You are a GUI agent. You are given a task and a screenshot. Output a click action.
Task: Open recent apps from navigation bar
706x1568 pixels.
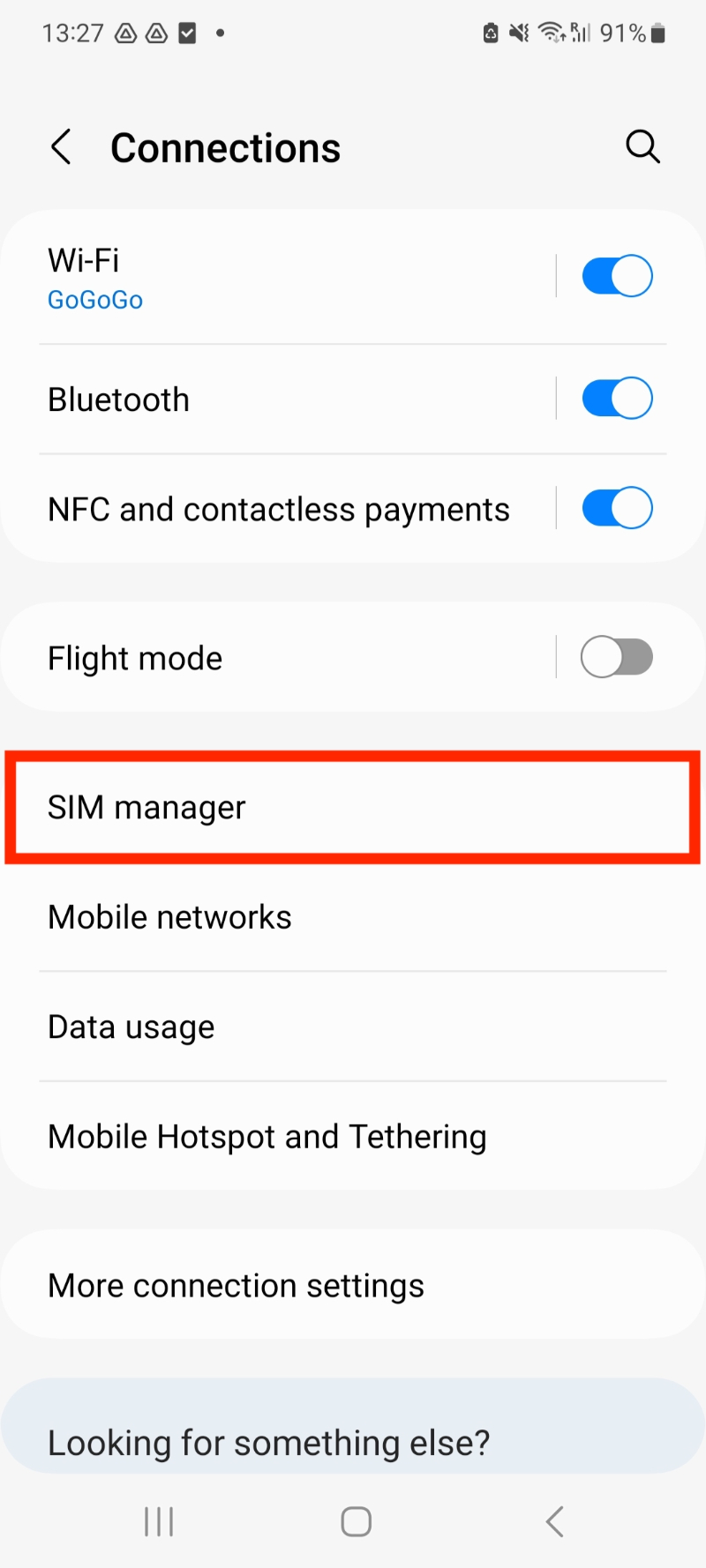point(159,1521)
